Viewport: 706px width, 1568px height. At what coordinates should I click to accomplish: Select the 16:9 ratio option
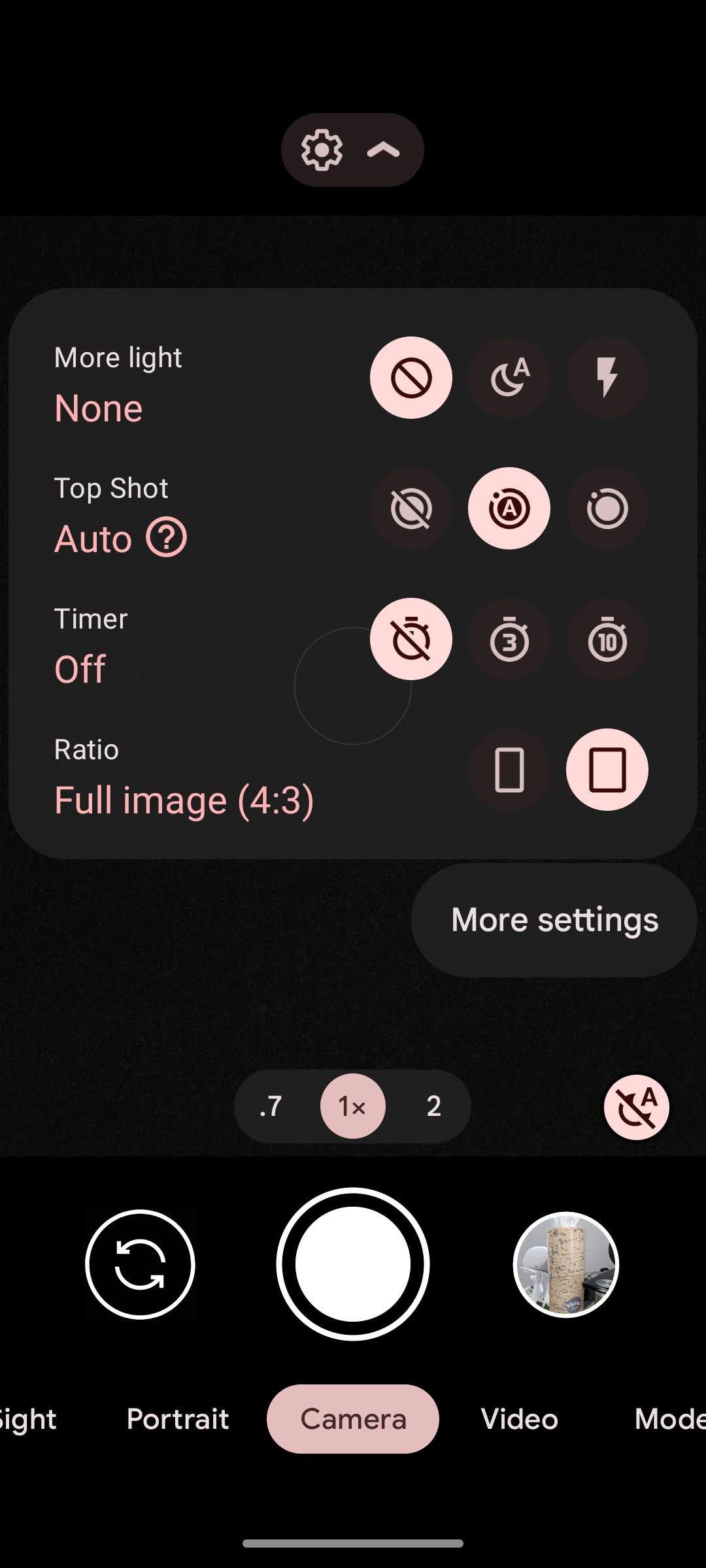[x=509, y=770]
